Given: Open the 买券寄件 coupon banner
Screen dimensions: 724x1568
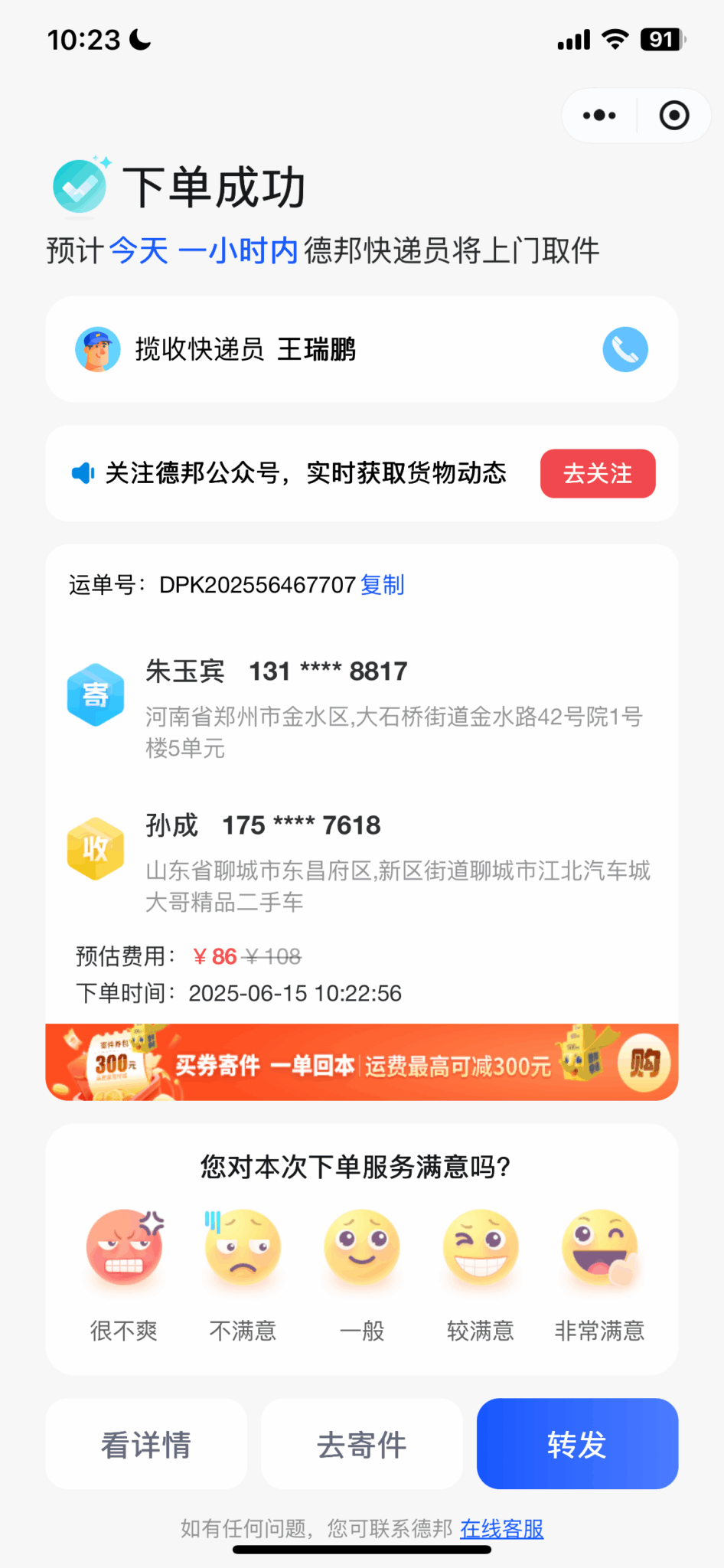Looking at the screenshot, I should pyautogui.click(x=361, y=1063).
